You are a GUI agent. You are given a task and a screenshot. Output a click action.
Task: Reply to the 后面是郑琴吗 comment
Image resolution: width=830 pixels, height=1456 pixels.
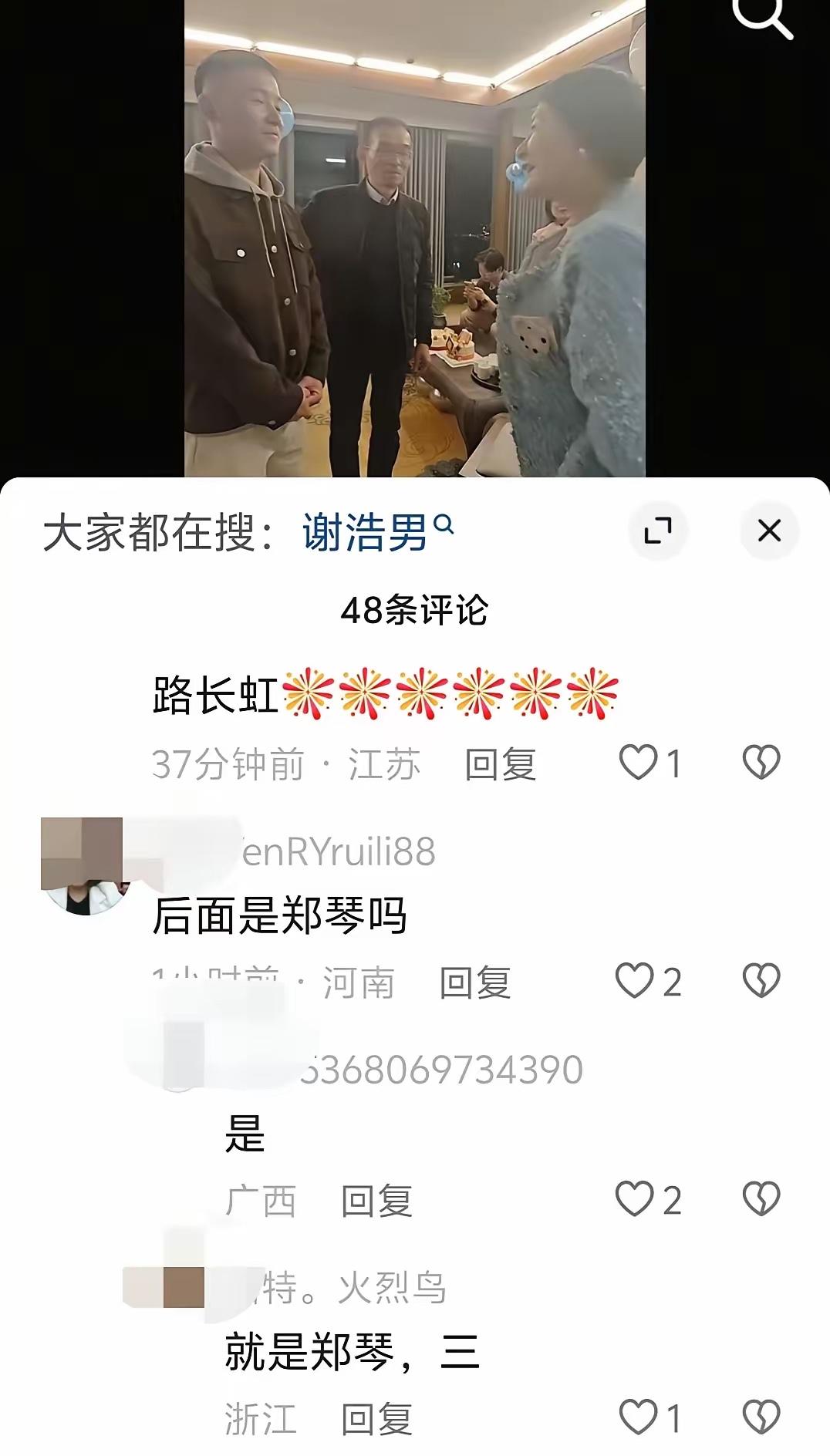pyautogui.click(x=474, y=982)
